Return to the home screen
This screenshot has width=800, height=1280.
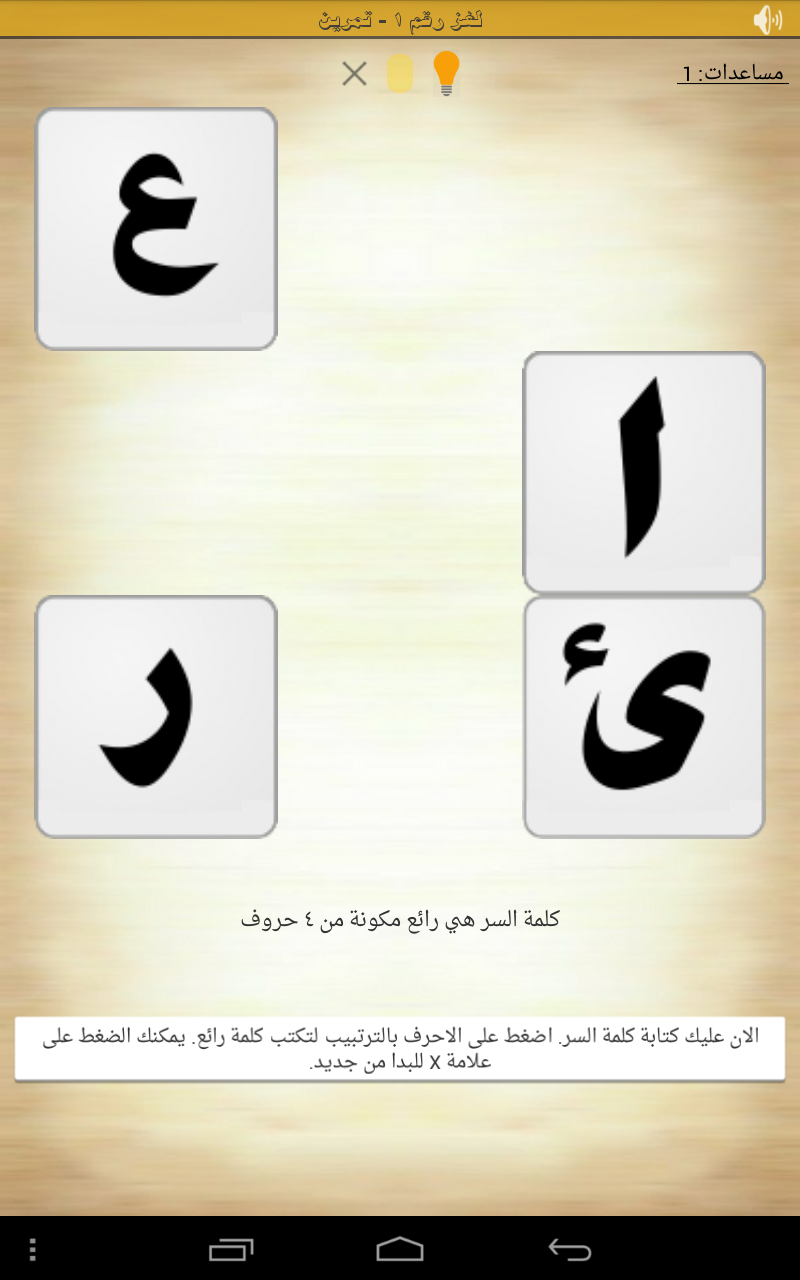400,1249
